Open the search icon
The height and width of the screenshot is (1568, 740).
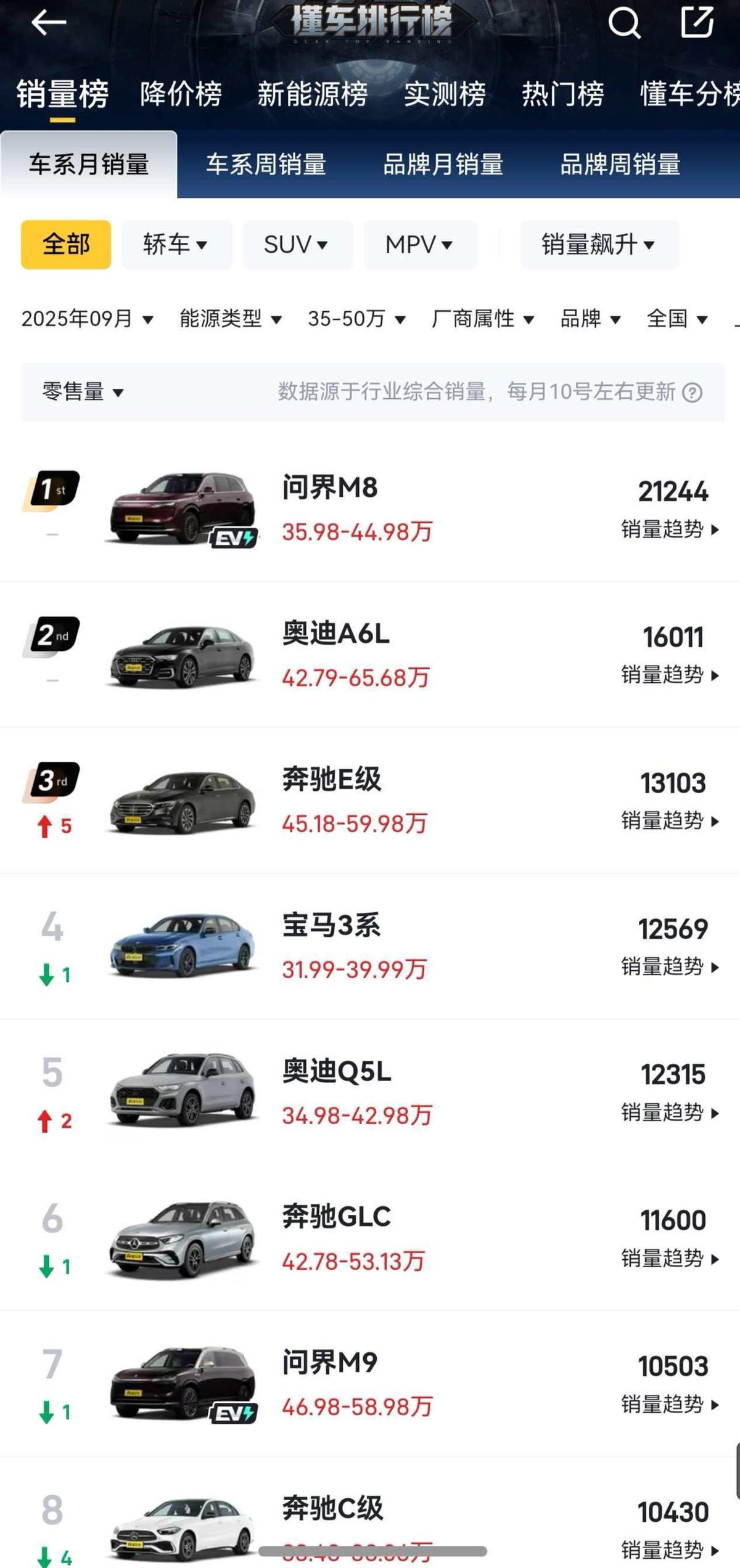point(624,23)
